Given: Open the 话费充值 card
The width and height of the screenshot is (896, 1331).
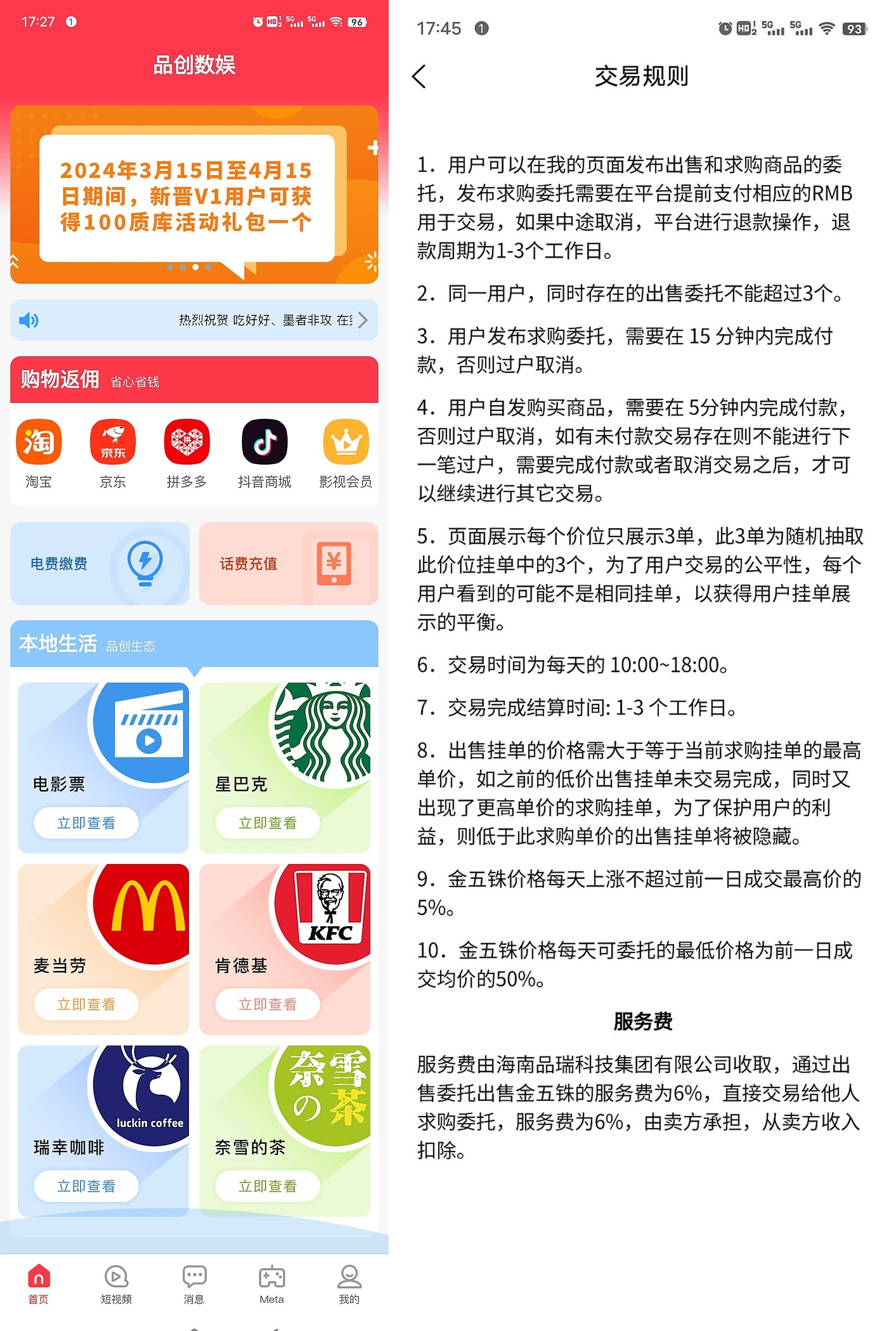Looking at the screenshot, I should click(x=288, y=564).
